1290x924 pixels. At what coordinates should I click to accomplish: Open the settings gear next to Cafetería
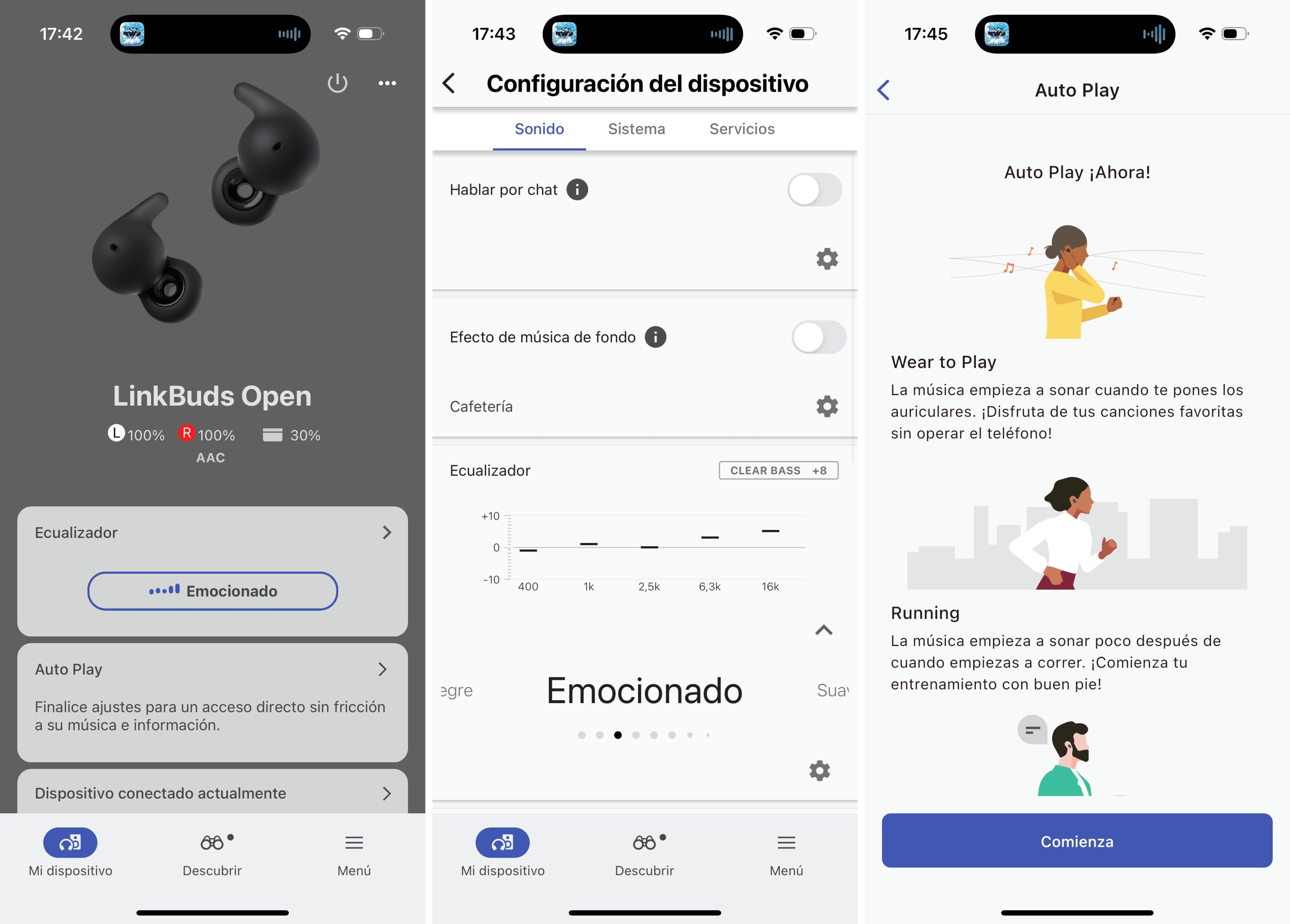[x=826, y=407]
